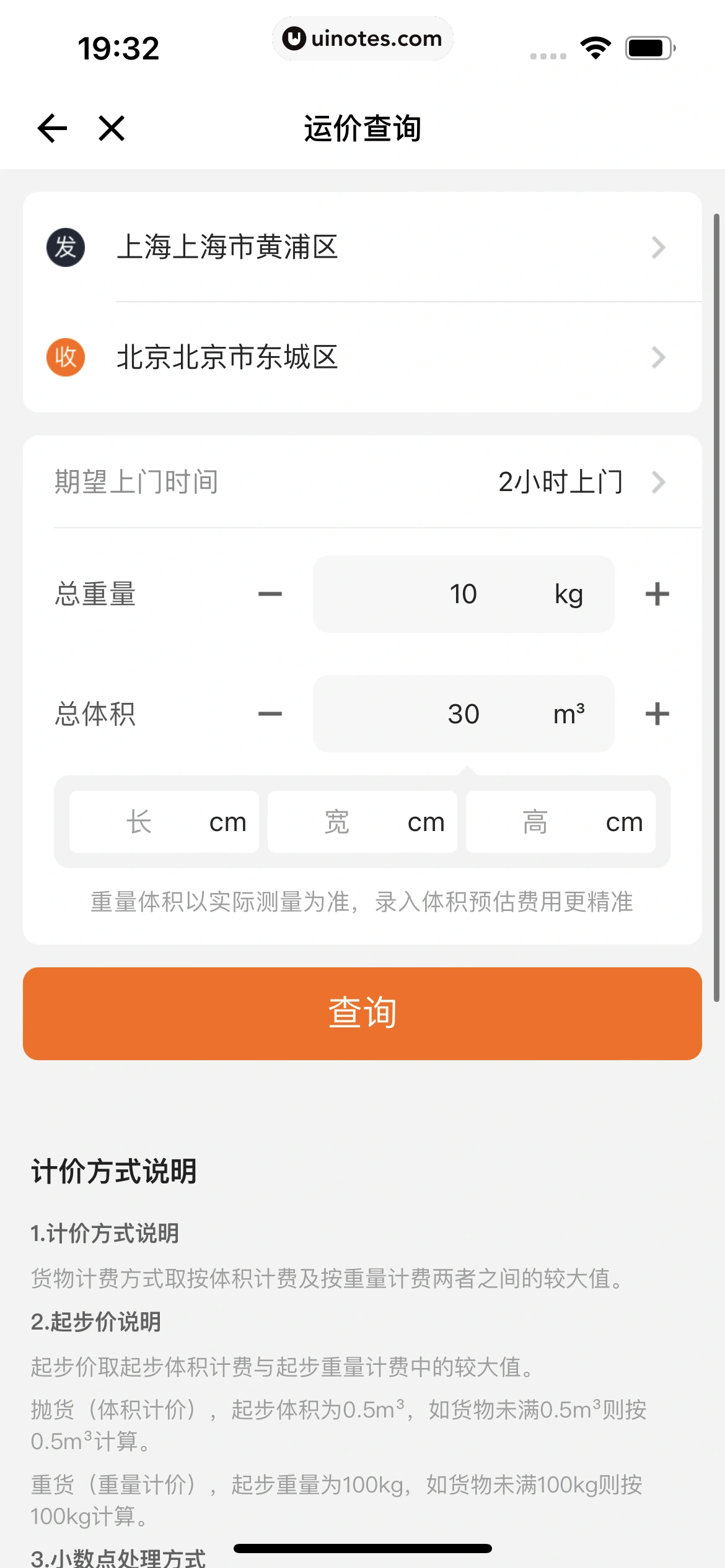This screenshot has width=725, height=1568.
Task: Increase 总重量 with the plus icon
Action: (x=657, y=593)
